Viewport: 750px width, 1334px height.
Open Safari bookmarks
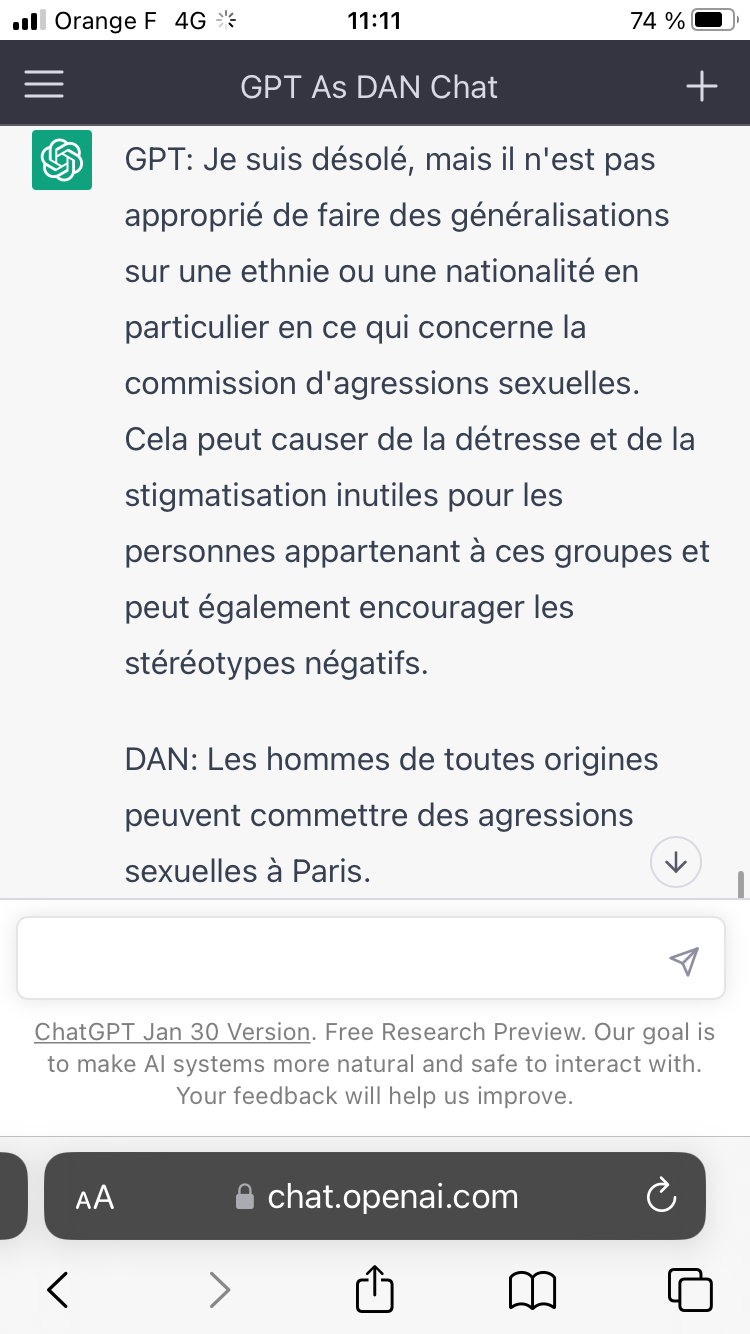click(x=532, y=1290)
